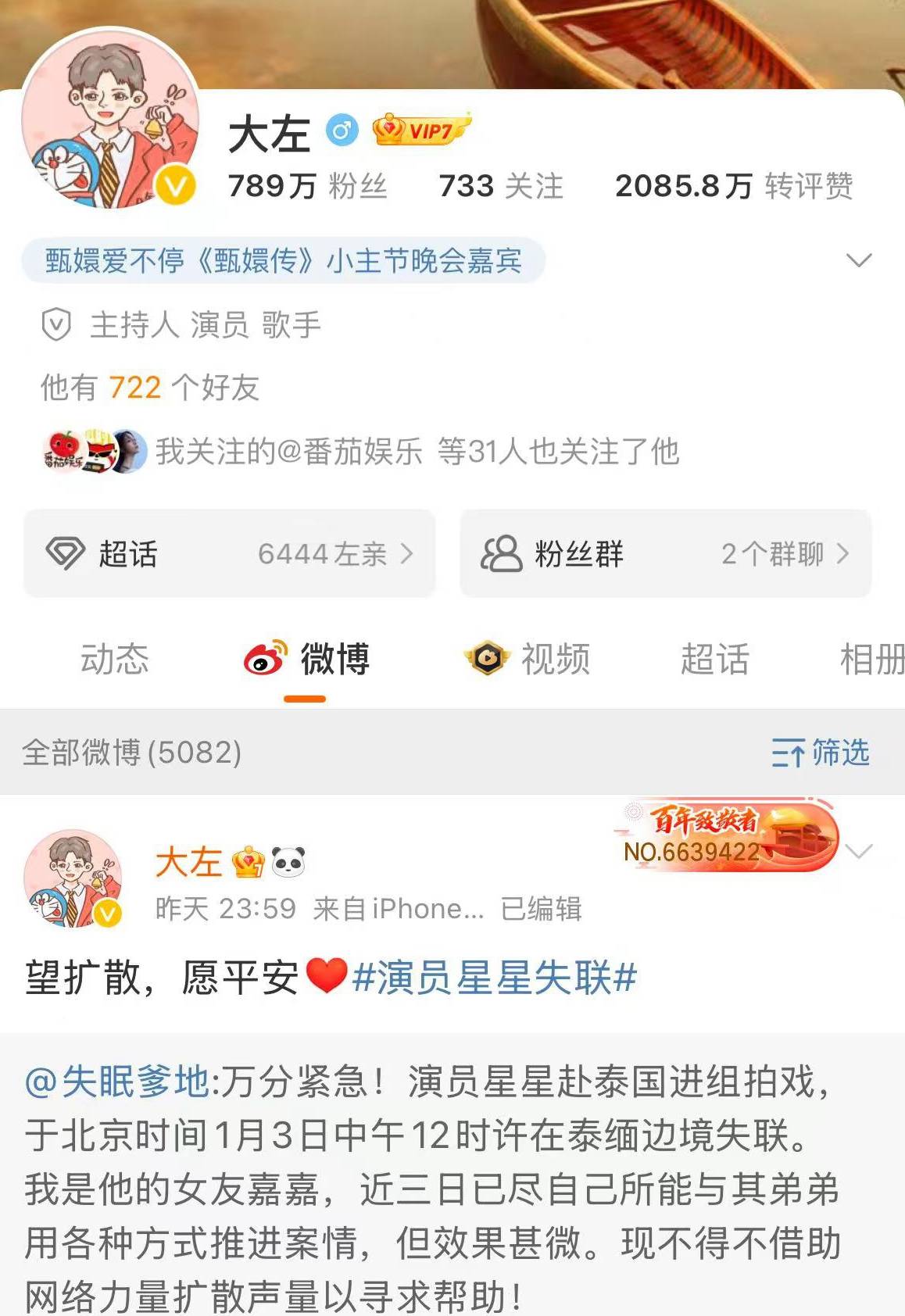This screenshot has width=905, height=1316.
Task: Open 粉丝群 with 2个群聊
Action: pyautogui.click(x=665, y=553)
